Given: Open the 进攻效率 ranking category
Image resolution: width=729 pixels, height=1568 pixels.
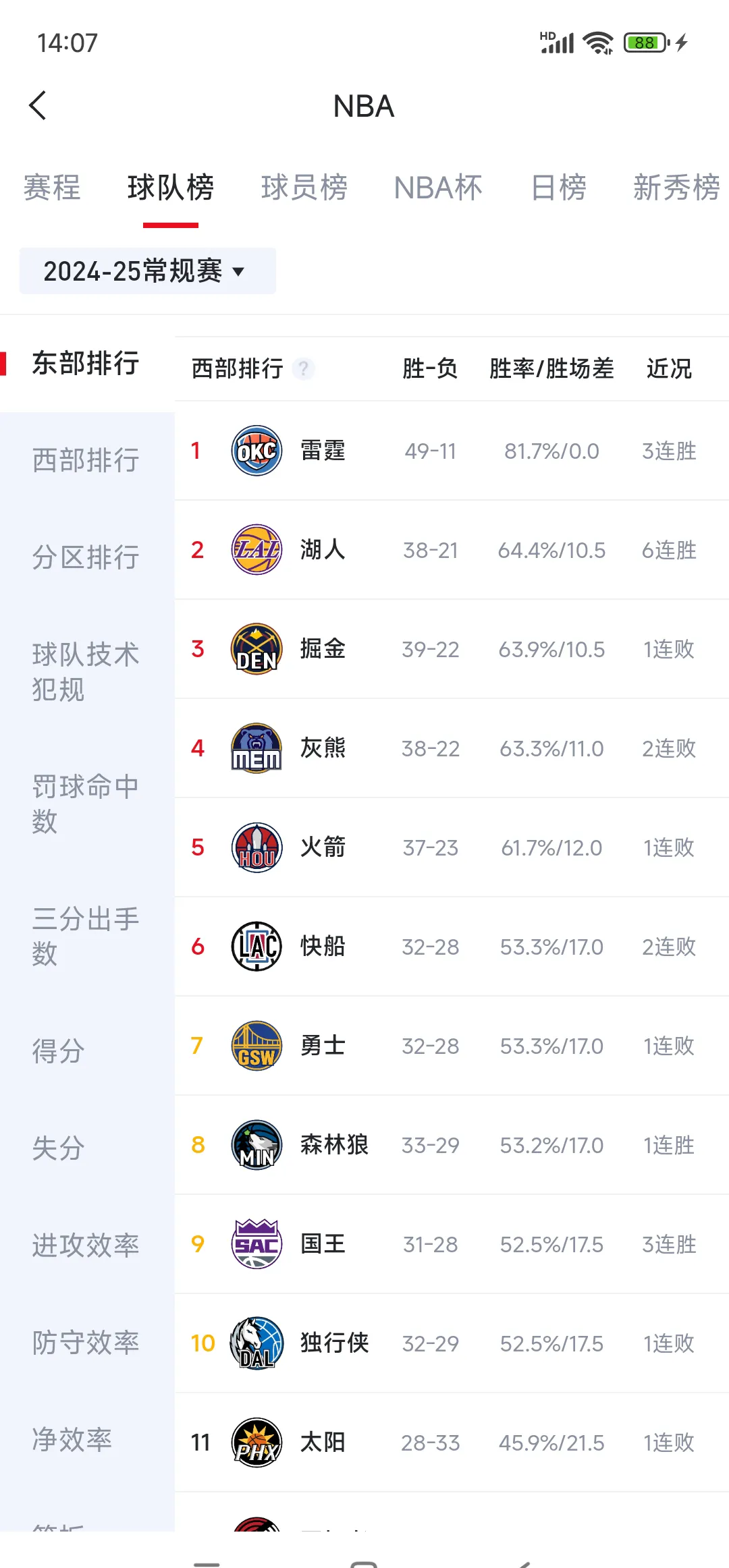Looking at the screenshot, I should pyautogui.click(x=87, y=1245).
